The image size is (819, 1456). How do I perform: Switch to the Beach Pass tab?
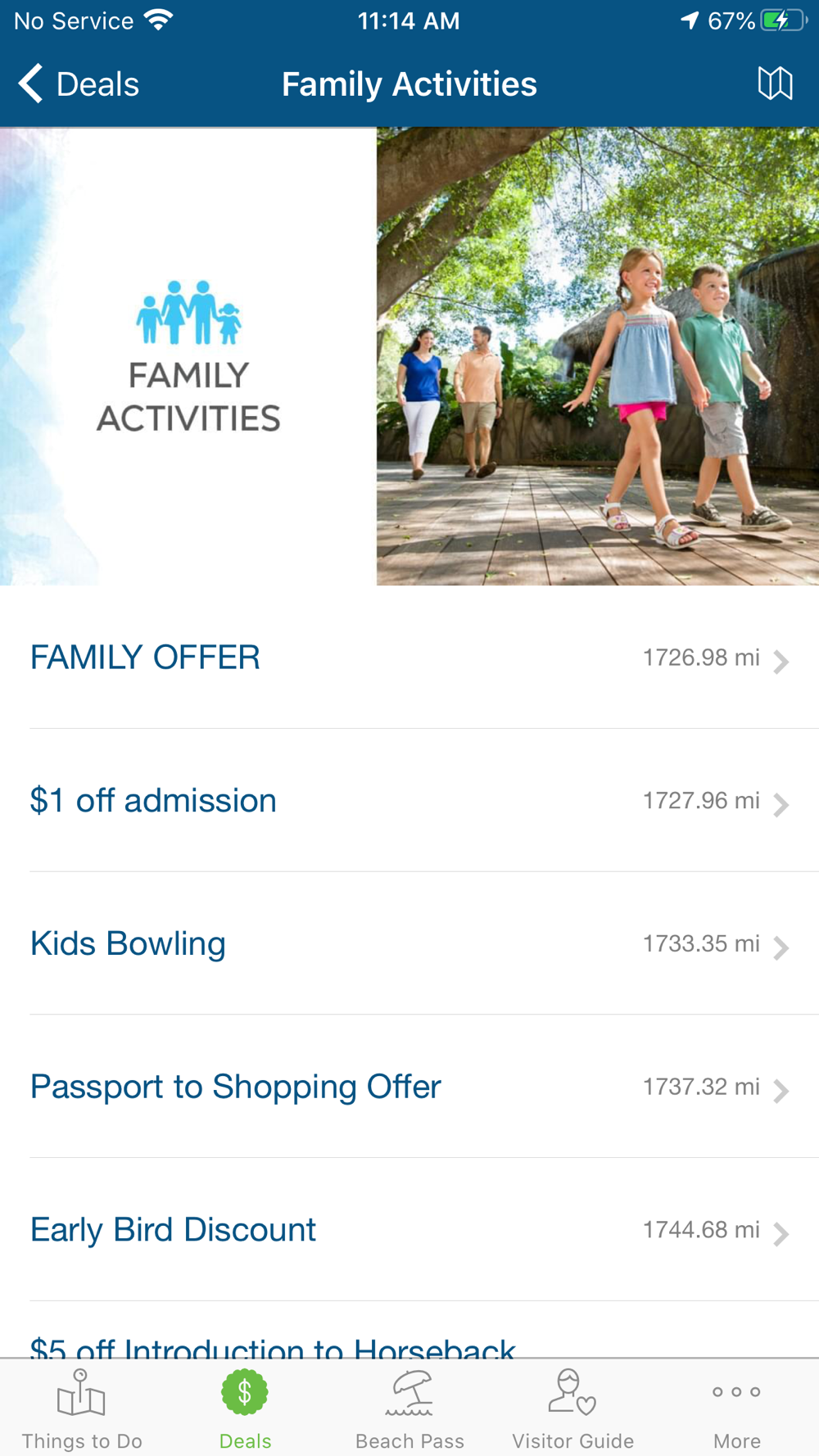pos(409,1409)
